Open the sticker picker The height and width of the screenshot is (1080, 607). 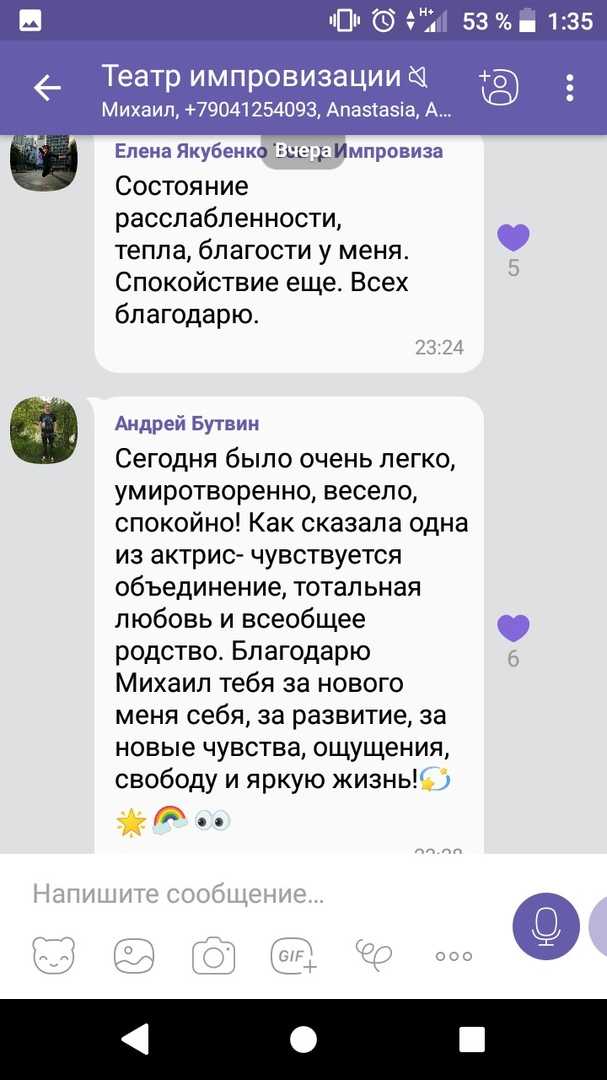click(x=54, y=955)
